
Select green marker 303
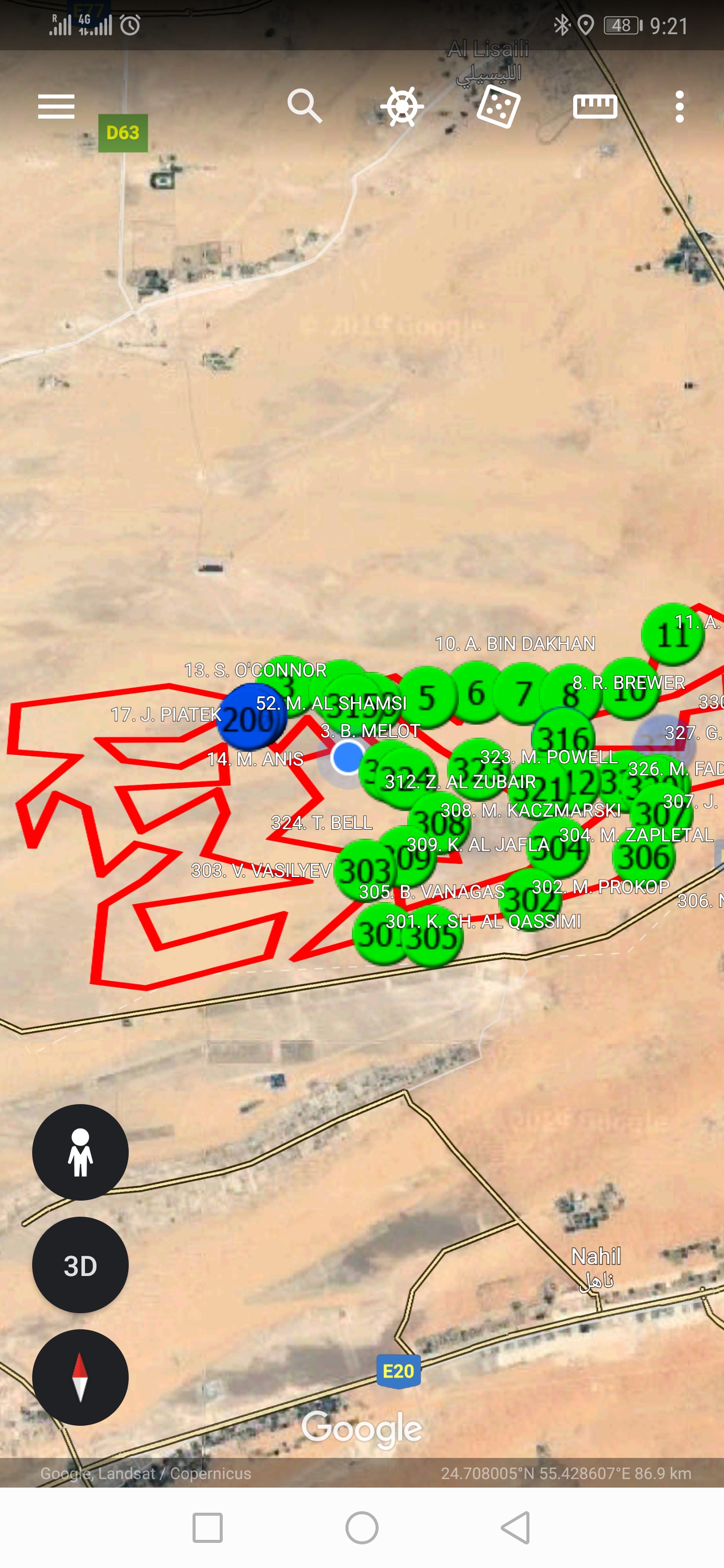tap(364, 871)
